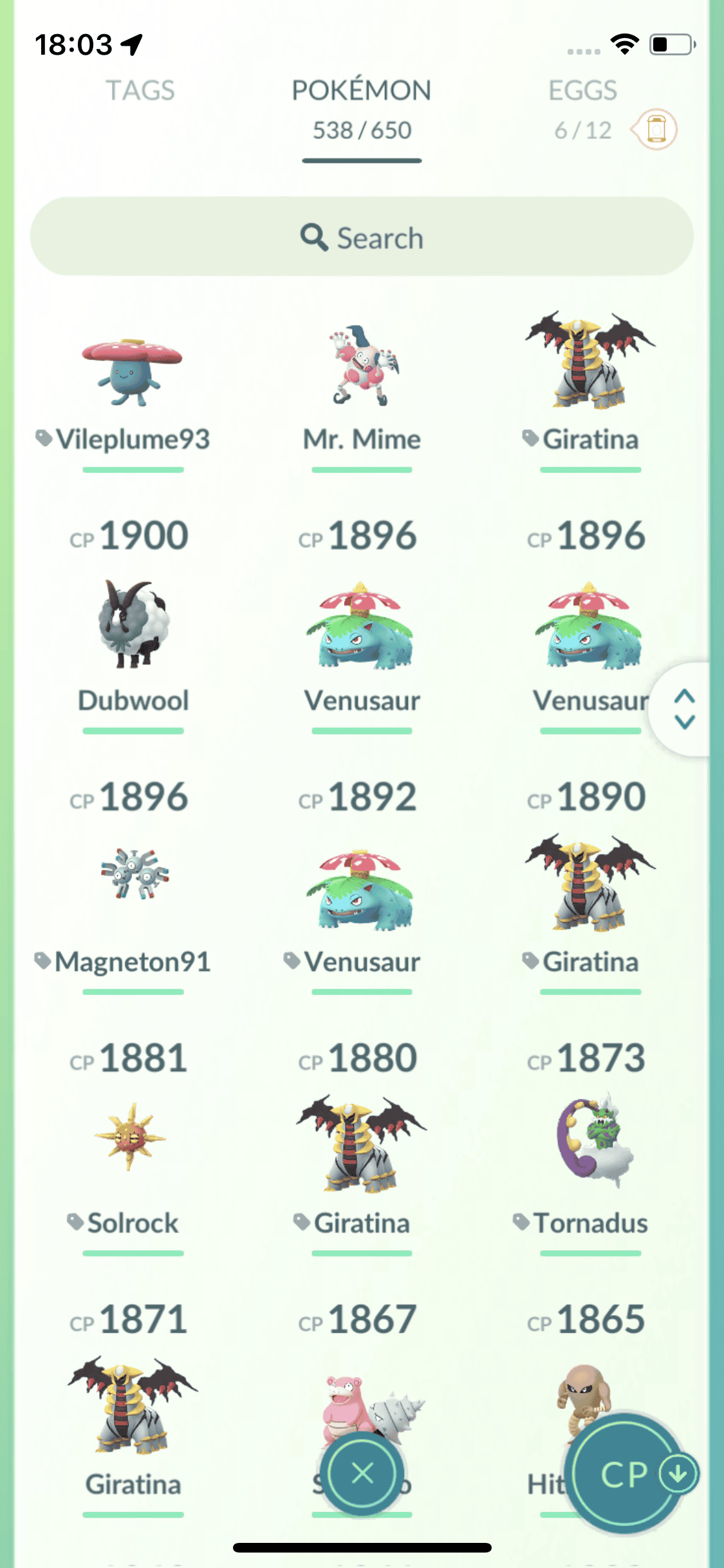Screen dimensions: 724x1568
Task: Open the Giratina with CP 1871
Action: click(x=133, y=1416)
